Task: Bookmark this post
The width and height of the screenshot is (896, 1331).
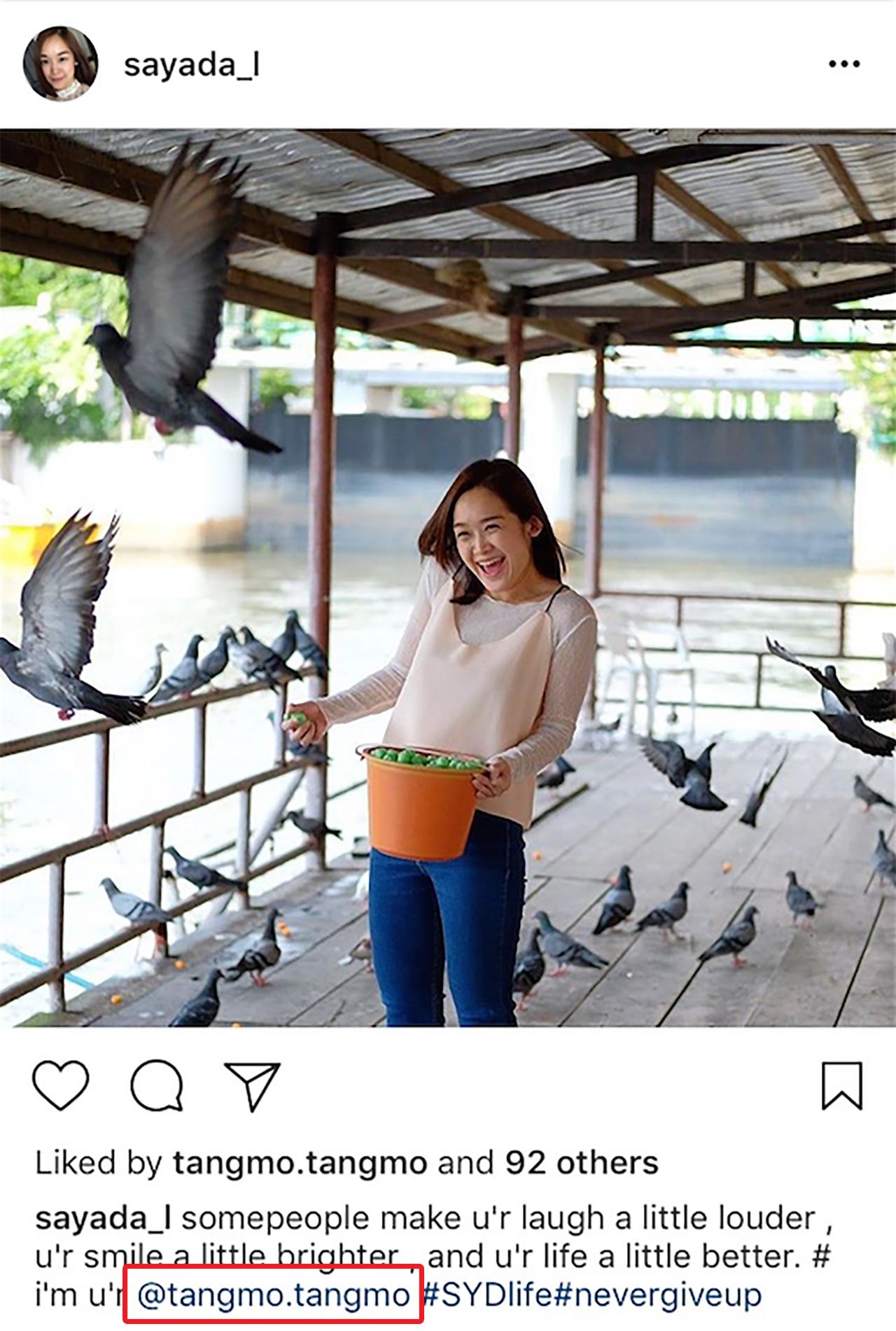Action: coord(841,1085)
